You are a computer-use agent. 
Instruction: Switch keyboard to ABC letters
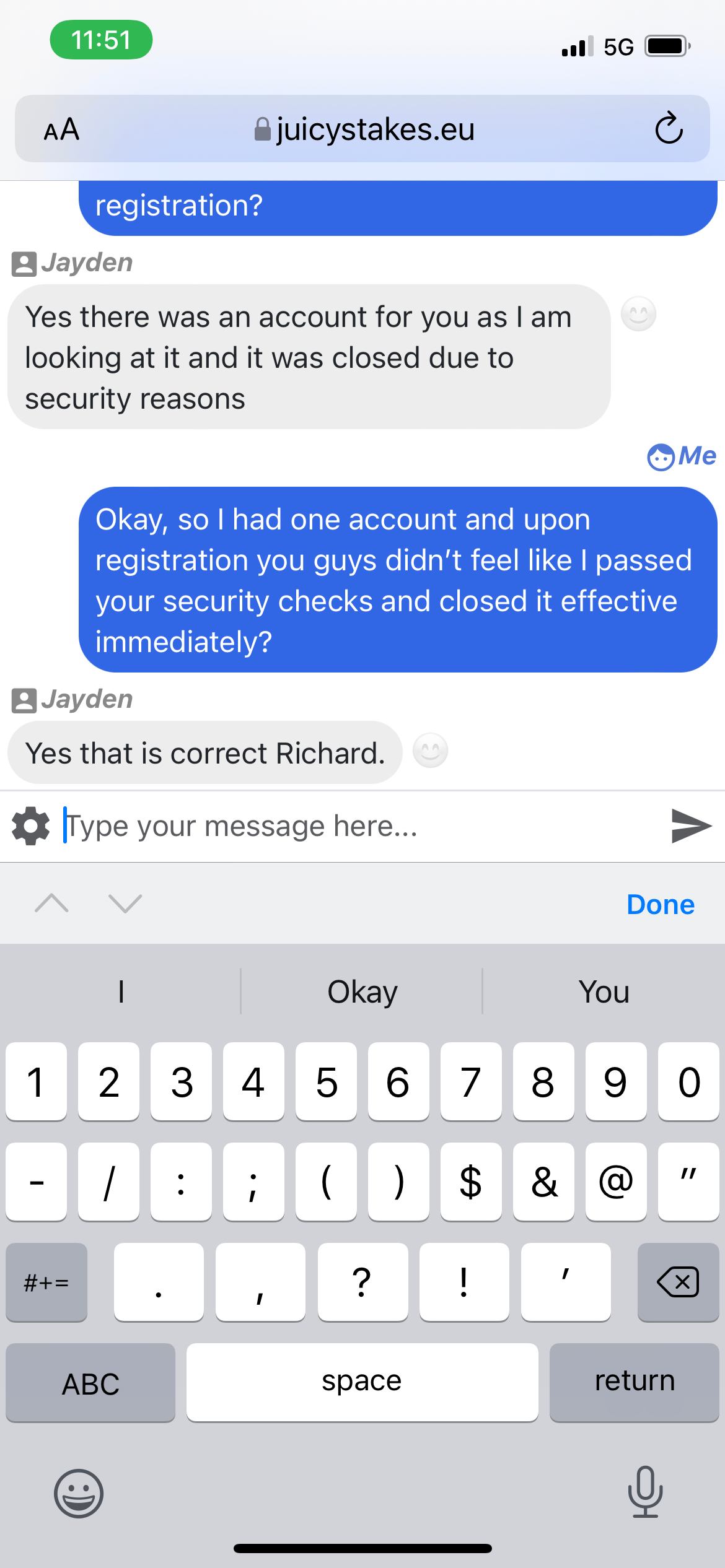tap(90, 1383)
